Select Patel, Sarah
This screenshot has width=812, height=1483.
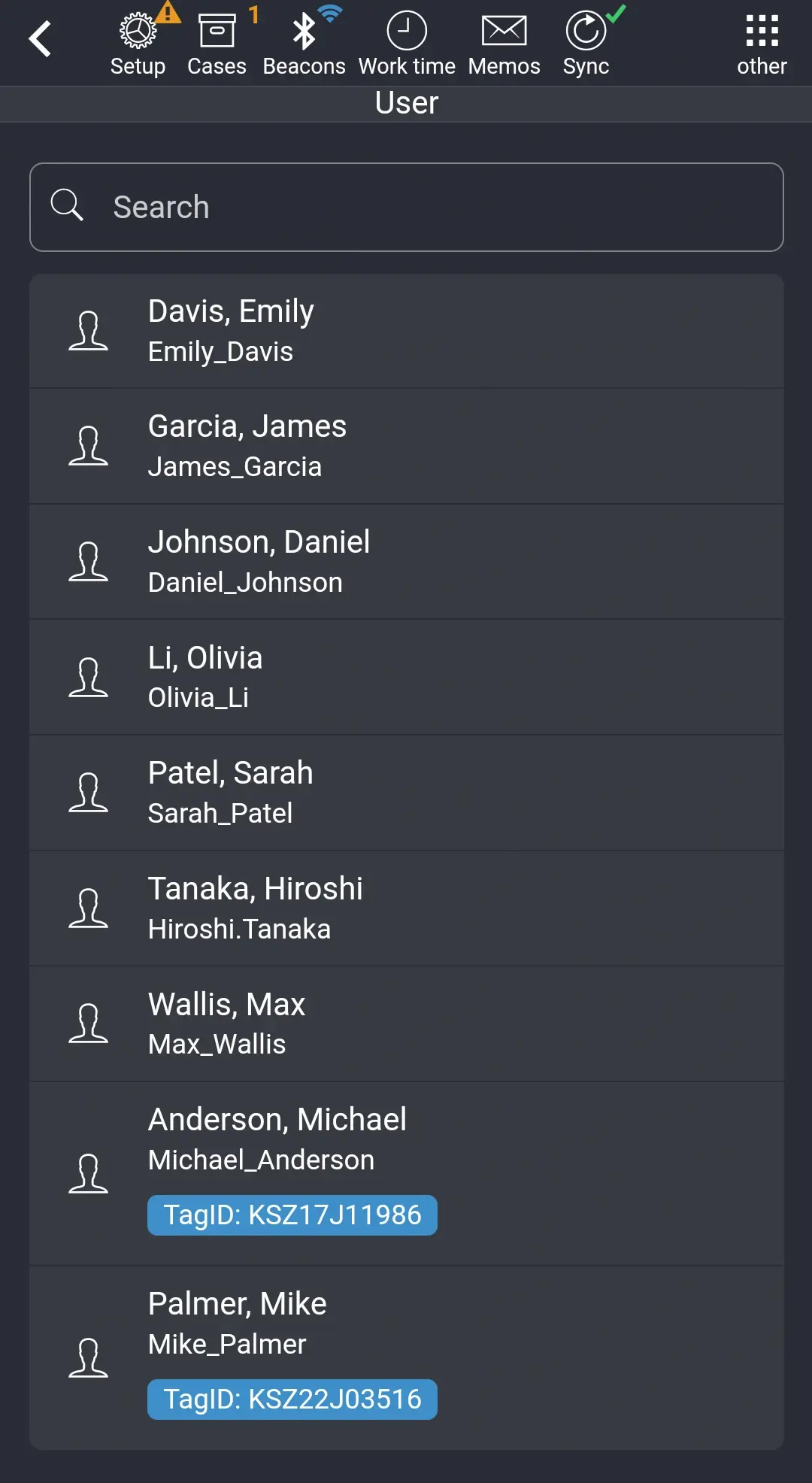pyautogui.click(x=406, y=793)
